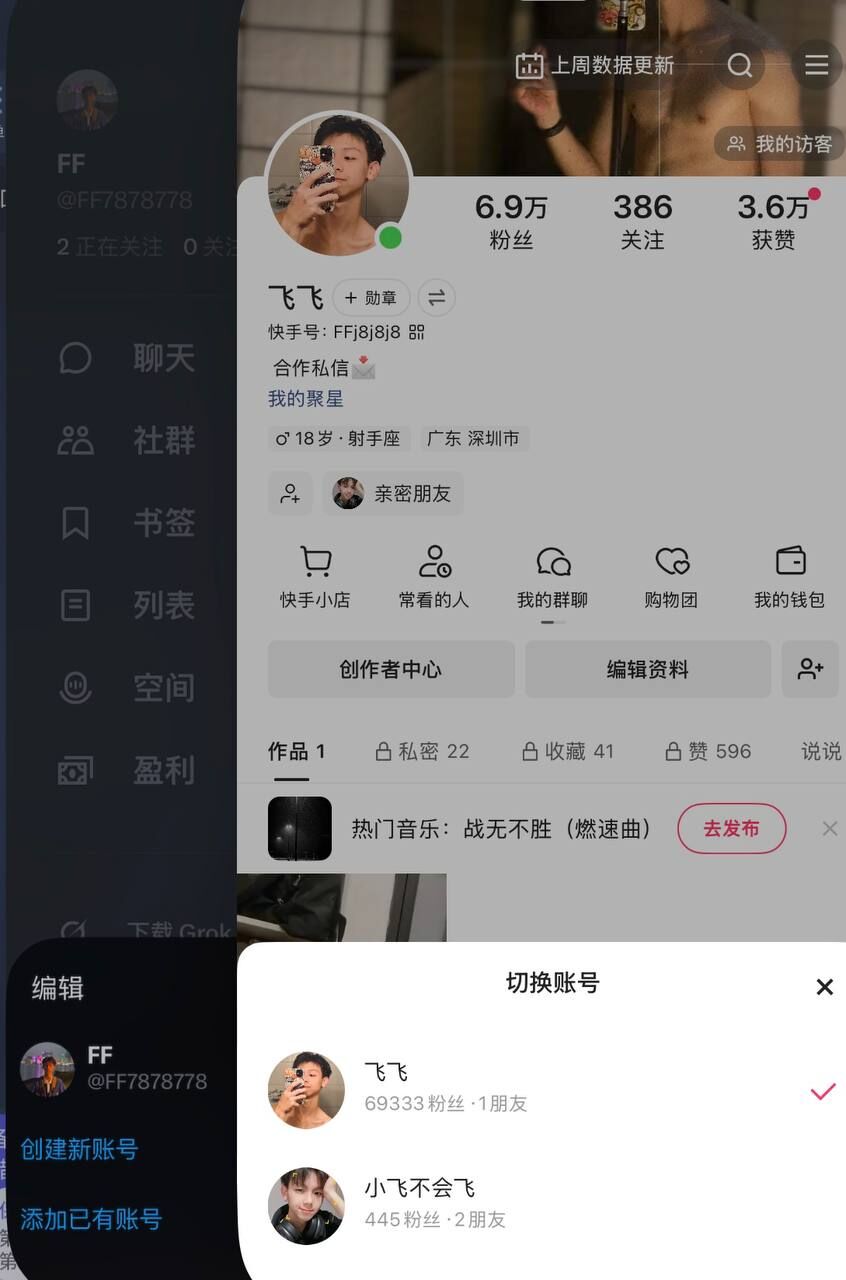Tap 添加已有账号 link
The height and width of the screenshot is (1280, 846).
[x=91, y=1219]
